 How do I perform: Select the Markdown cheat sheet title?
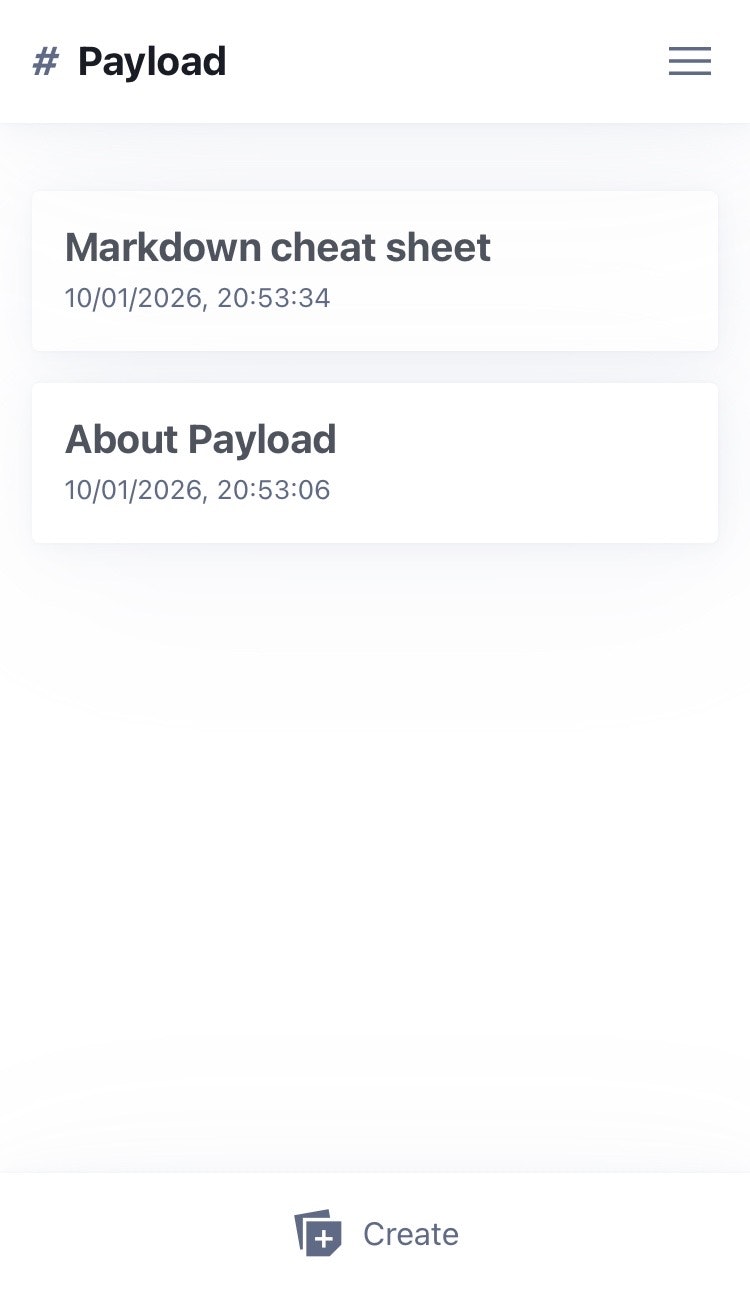[x=277, y=247]
